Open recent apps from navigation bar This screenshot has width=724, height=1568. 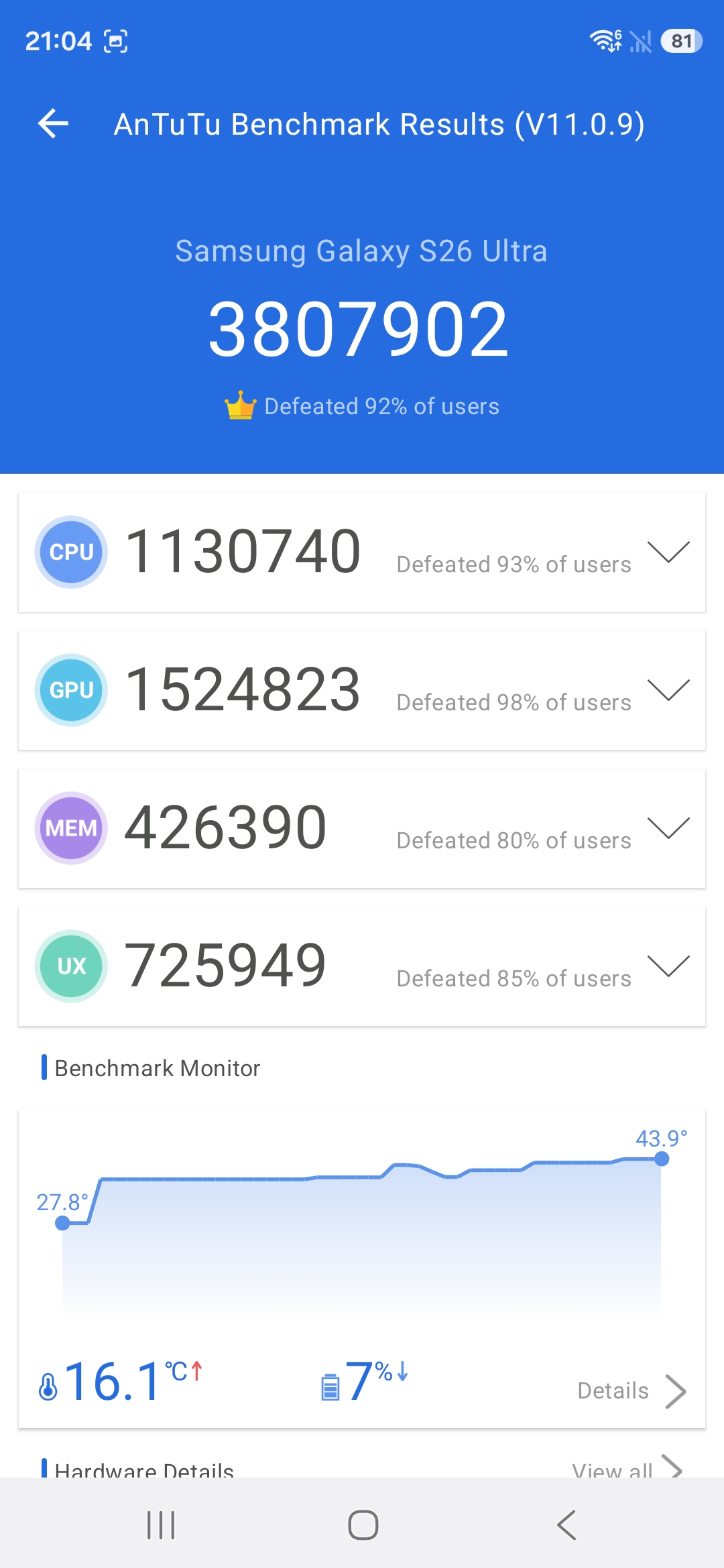(x=161, y=1525)
